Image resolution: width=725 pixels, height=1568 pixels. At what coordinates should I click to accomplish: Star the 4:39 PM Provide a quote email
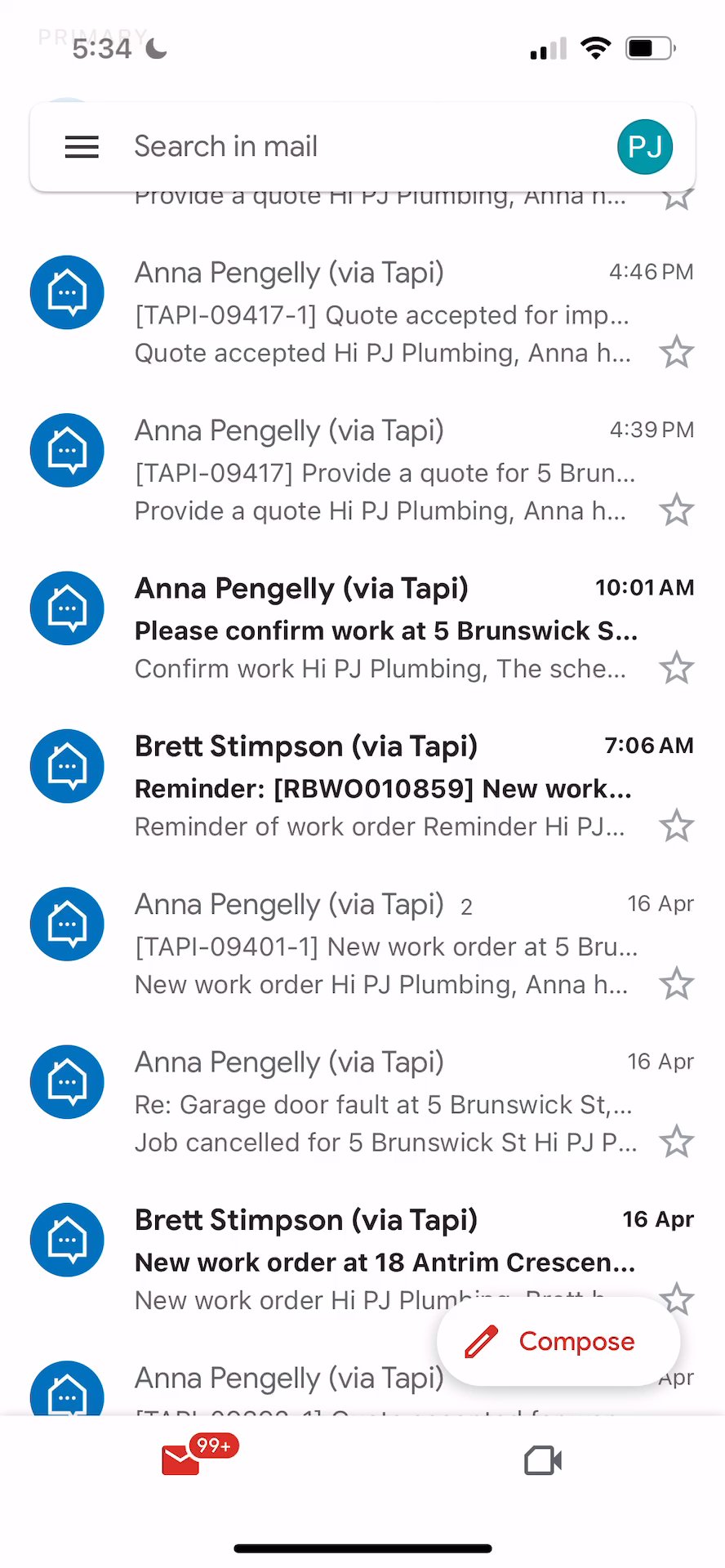[677, 510]
